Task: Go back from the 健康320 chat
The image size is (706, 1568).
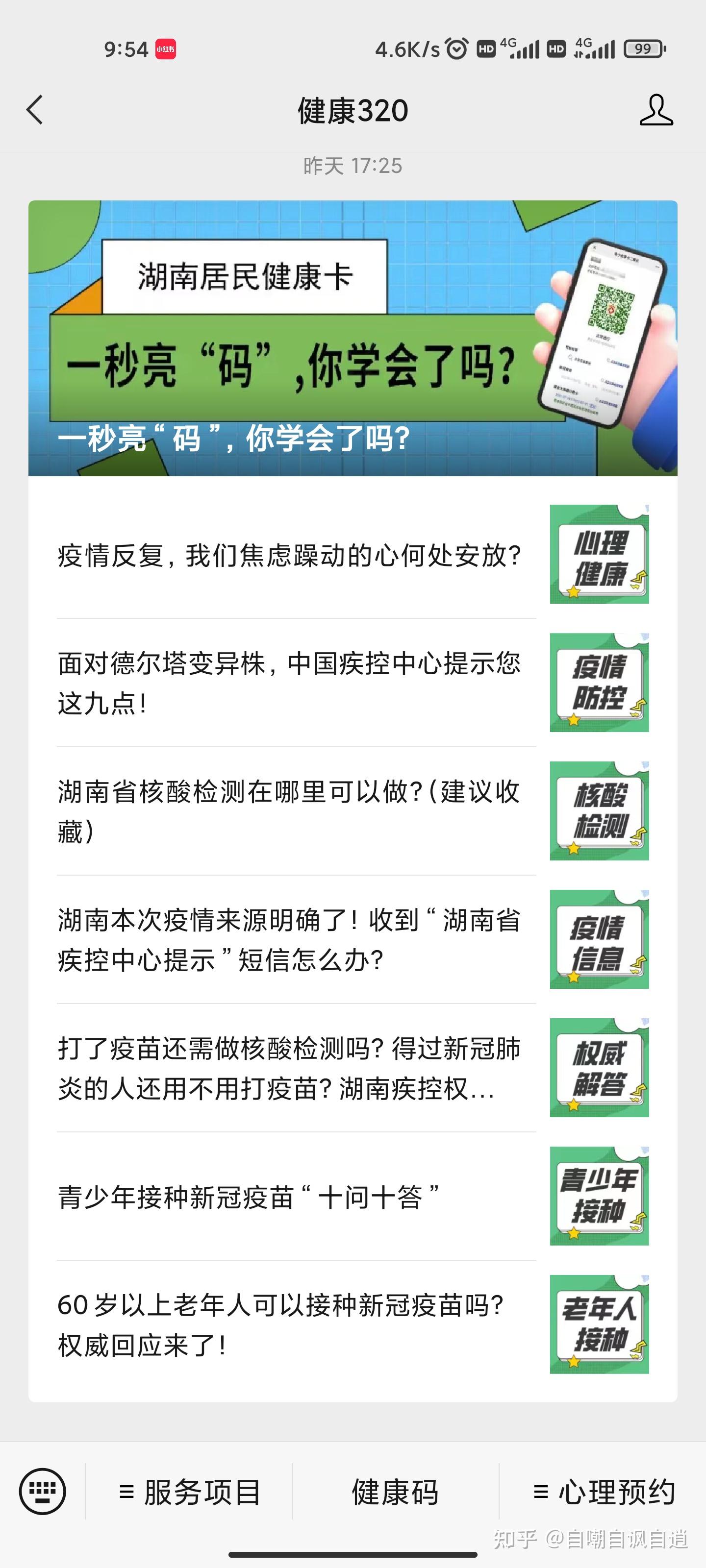Action: click(35, 110)
